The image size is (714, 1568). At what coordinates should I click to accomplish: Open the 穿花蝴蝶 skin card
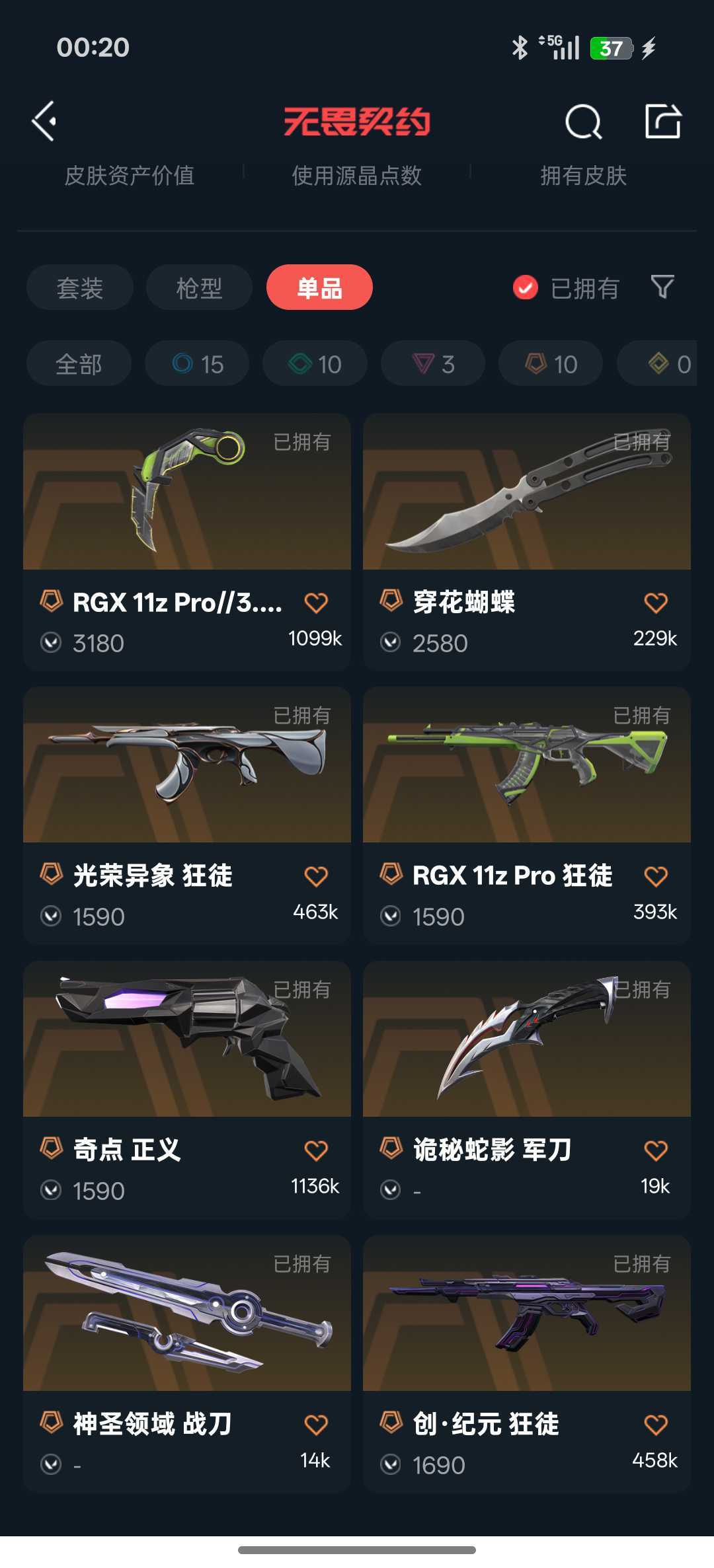[527, 542]
